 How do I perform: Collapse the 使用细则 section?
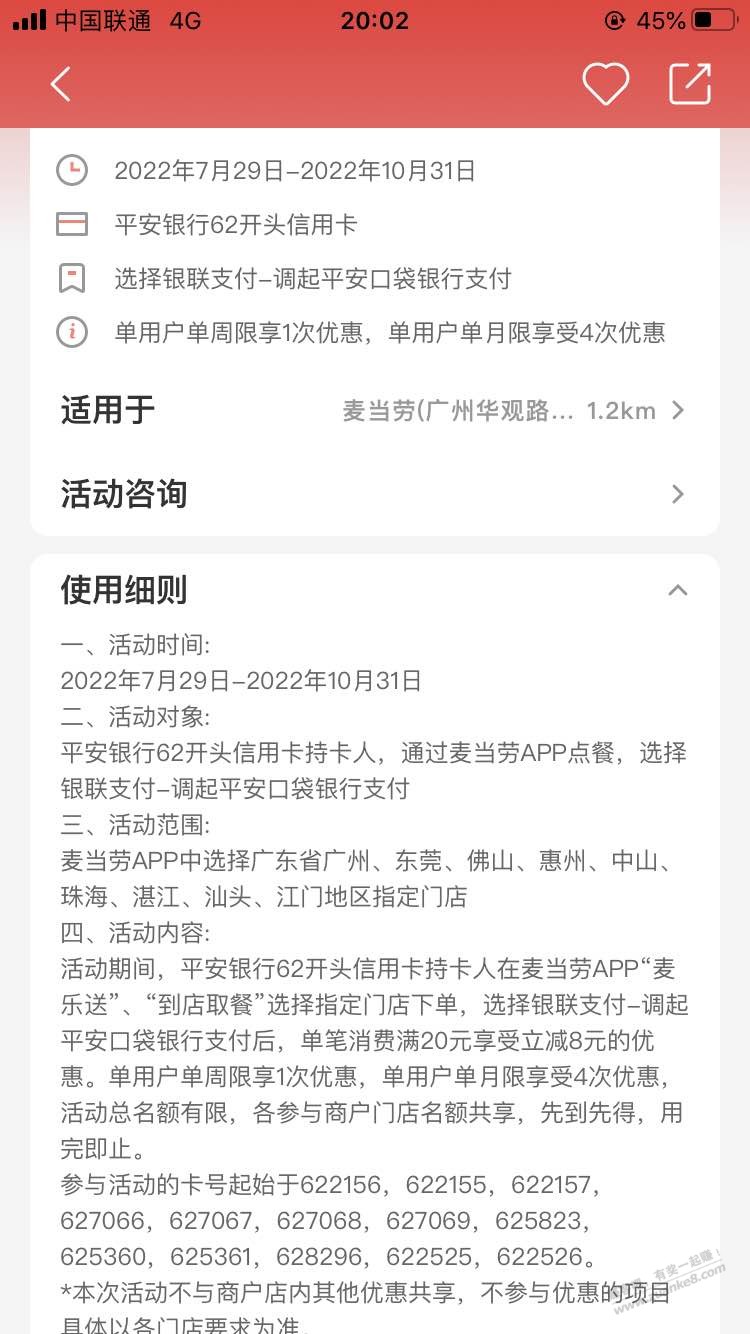(x=677, y=590)
